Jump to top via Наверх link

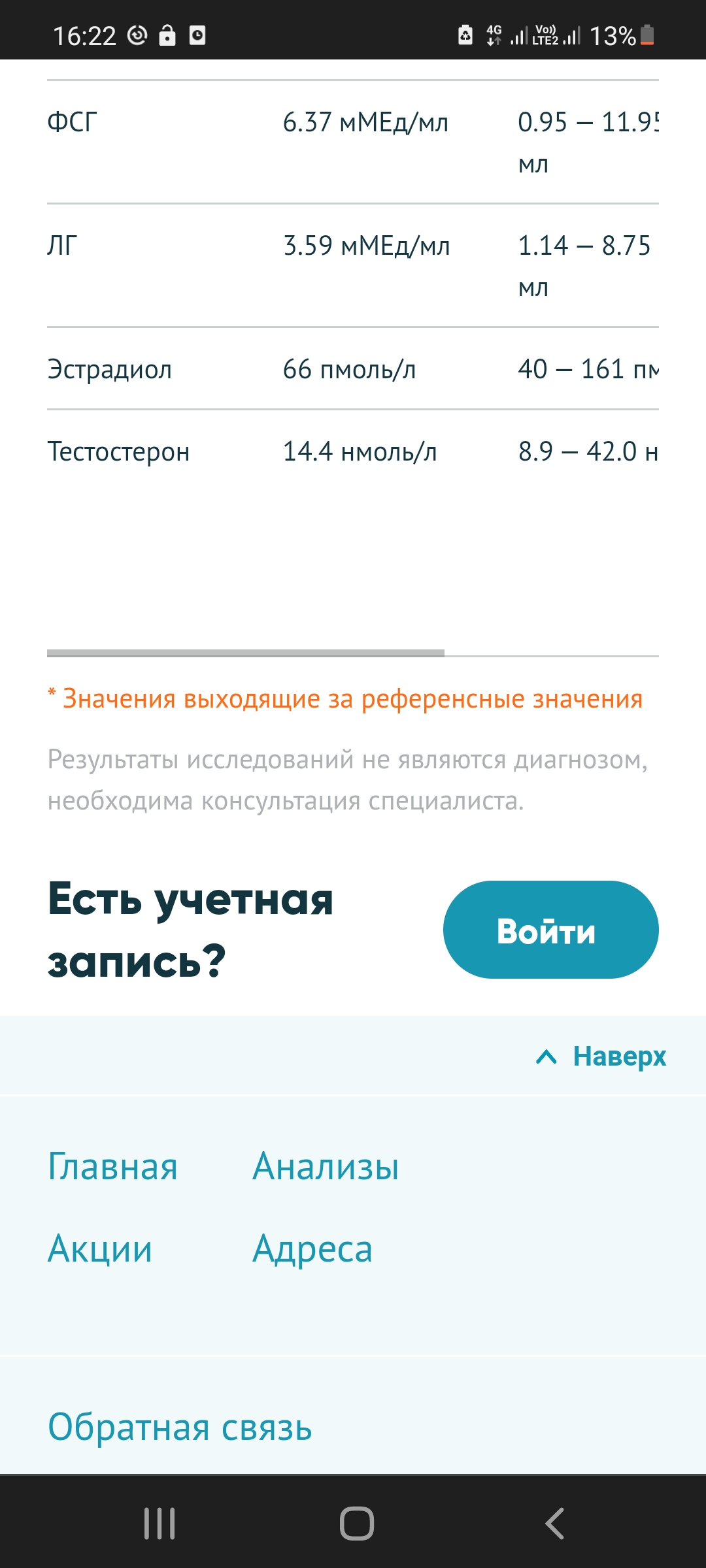click(601, 1056)
